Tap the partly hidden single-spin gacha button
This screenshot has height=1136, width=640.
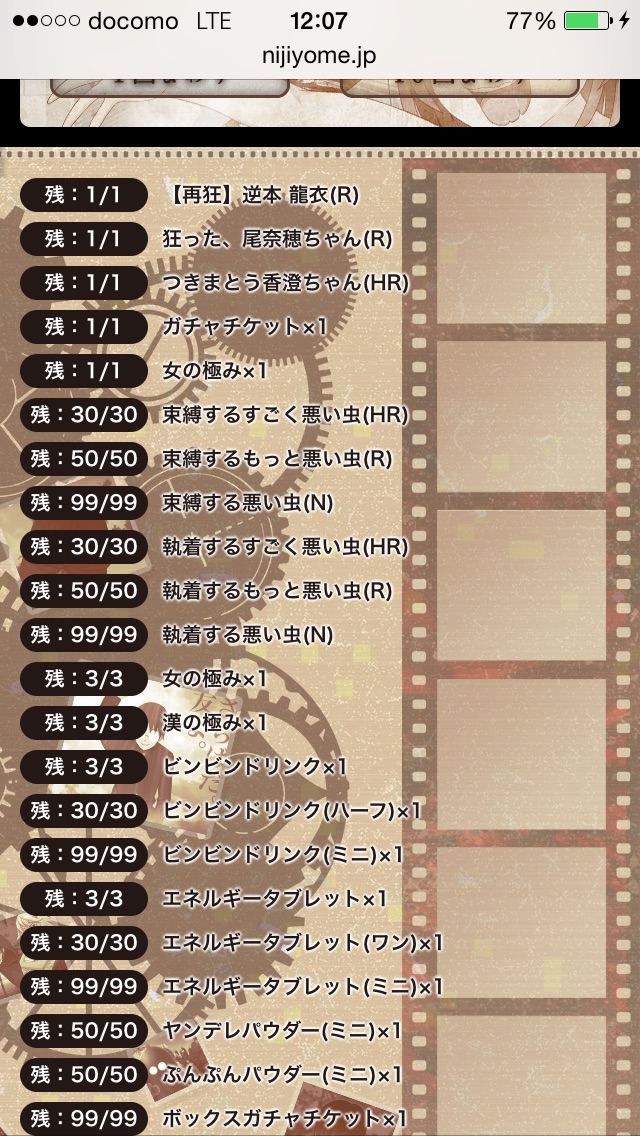tap(170, 84)
